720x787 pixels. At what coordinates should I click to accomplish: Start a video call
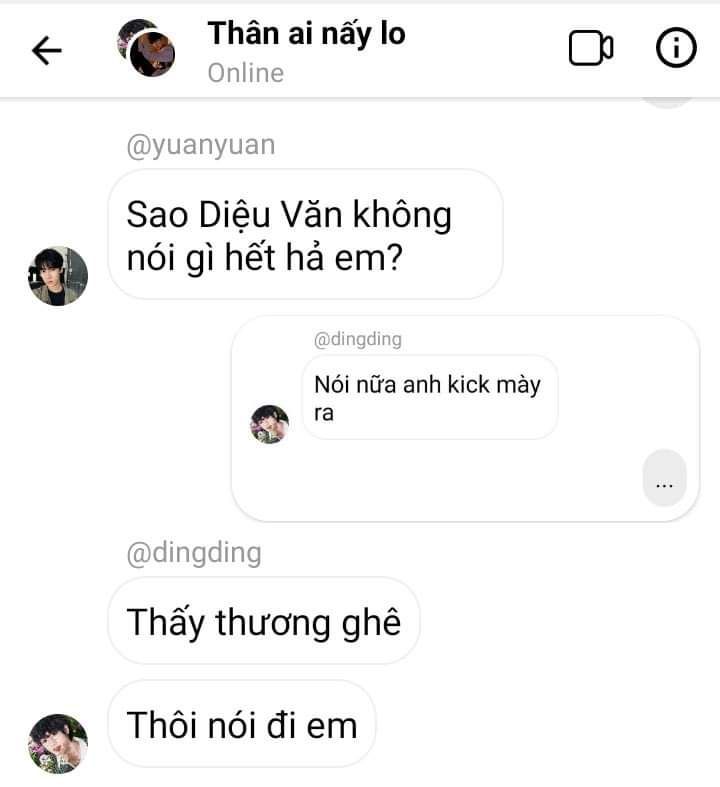pyautogui.click(x=590, y=49)
